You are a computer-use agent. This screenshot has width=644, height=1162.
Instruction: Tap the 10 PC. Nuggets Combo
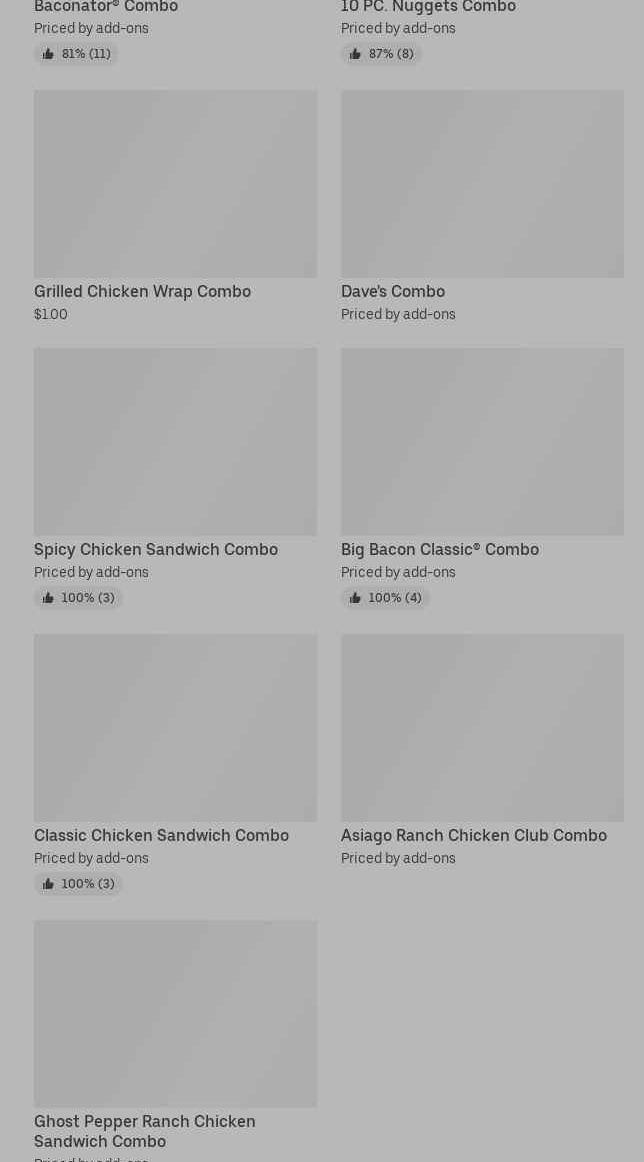click(428, 8)
